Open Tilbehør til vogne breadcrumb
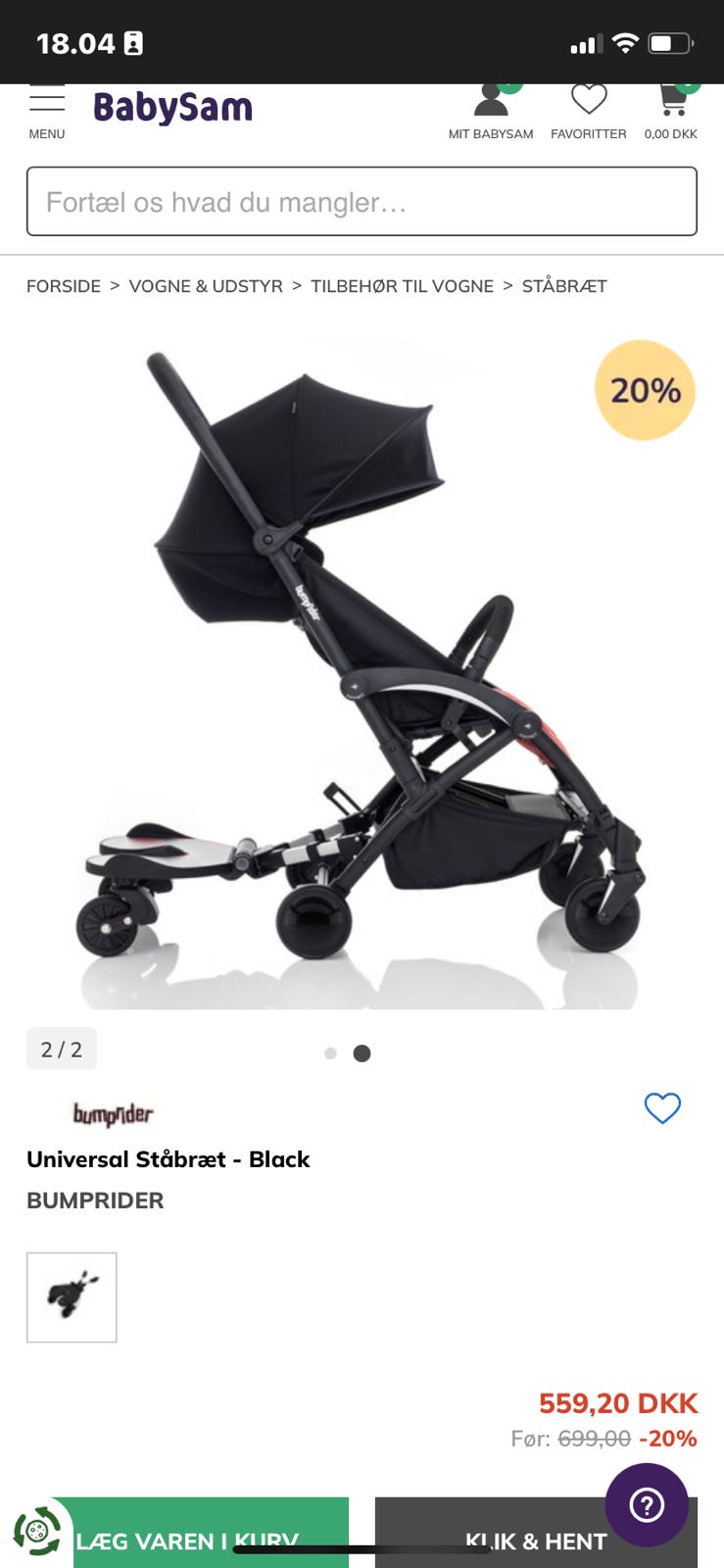This screenshot has width=724, height=1568. pyautogui.click(x=402, y=286)
